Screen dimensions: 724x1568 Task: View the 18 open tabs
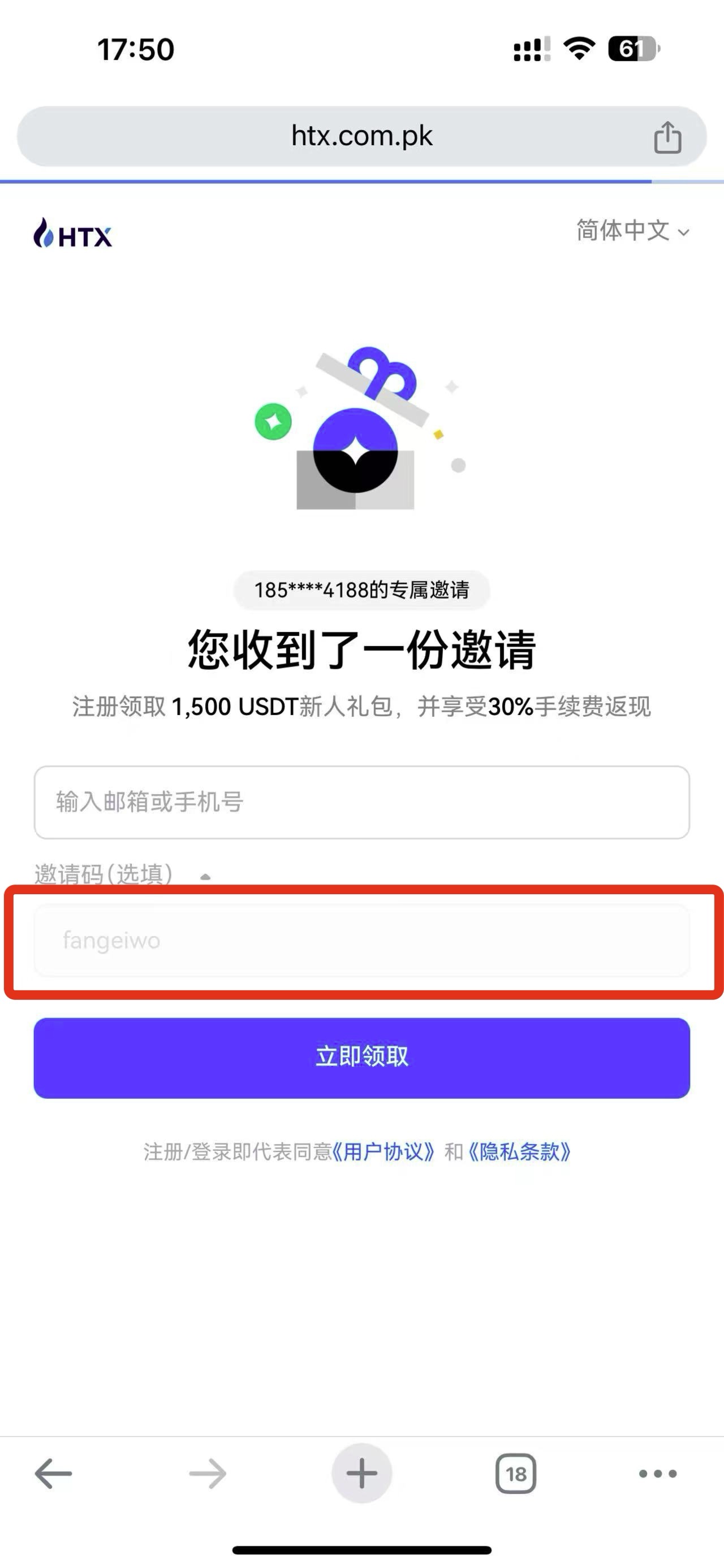(516, 1474)
